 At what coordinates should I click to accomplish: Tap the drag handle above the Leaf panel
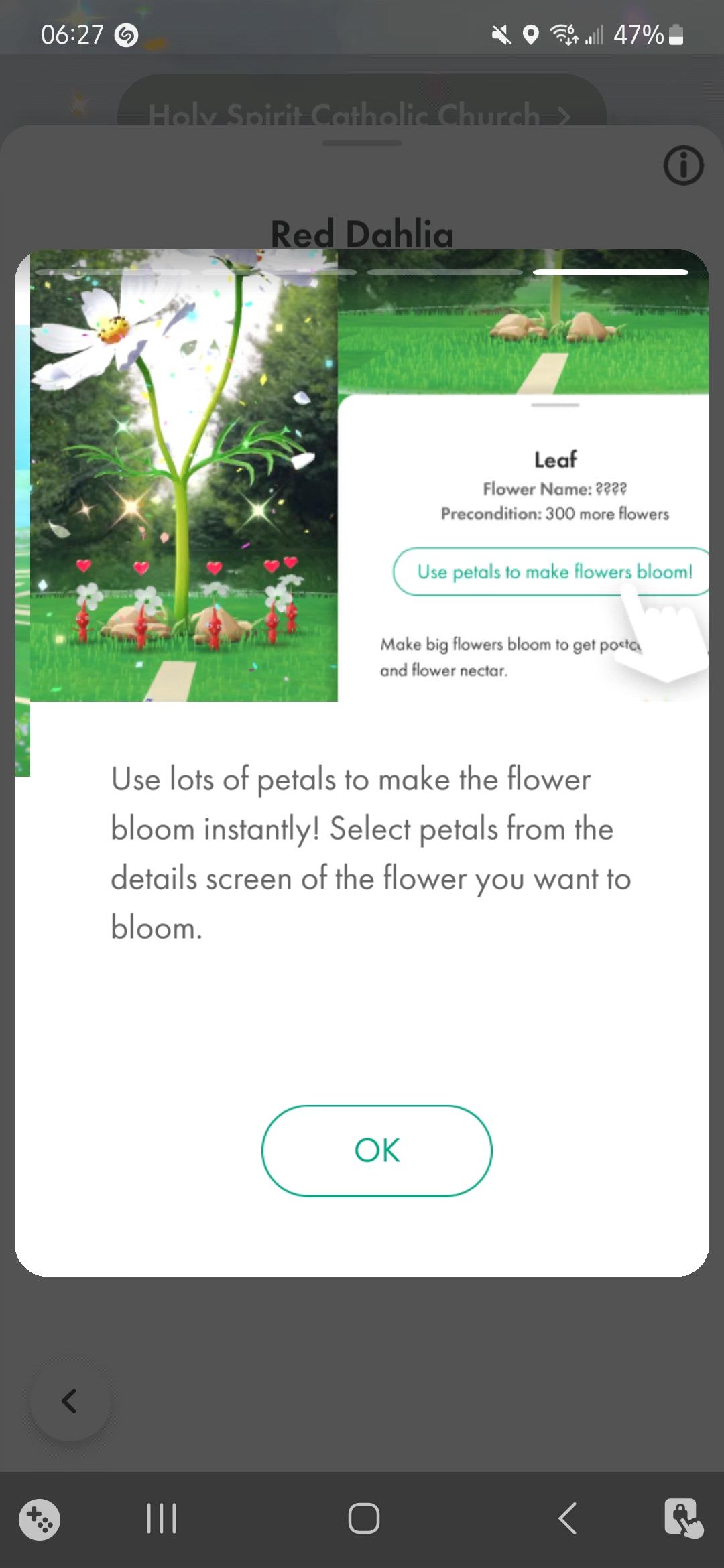pyautogui.click(x=555, y=405)
